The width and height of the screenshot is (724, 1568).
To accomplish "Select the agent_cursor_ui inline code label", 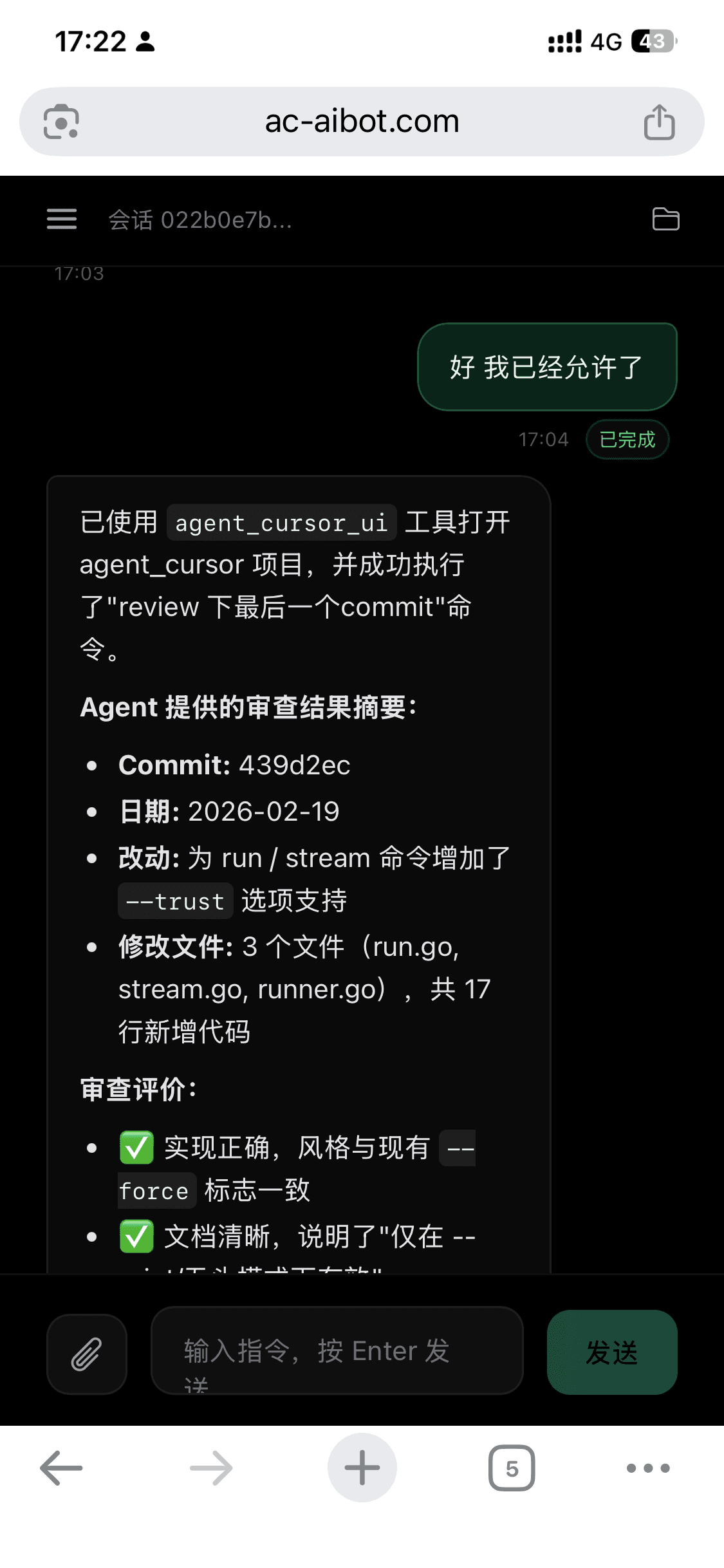I will [x=281, y=523].
